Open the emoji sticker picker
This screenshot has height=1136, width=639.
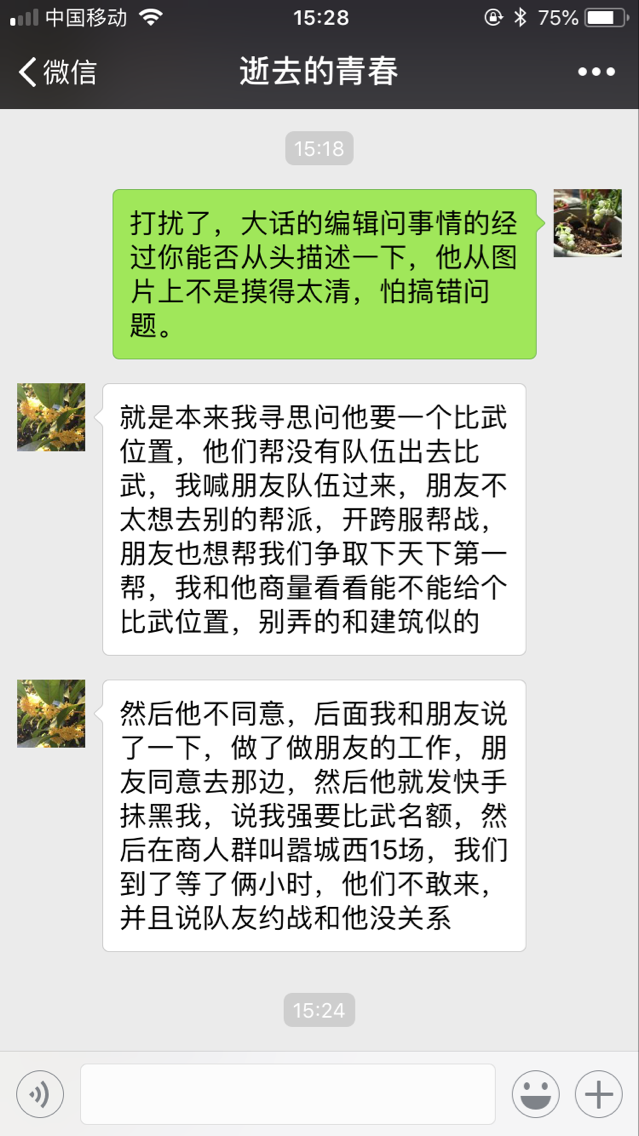tap(535, 1094)
